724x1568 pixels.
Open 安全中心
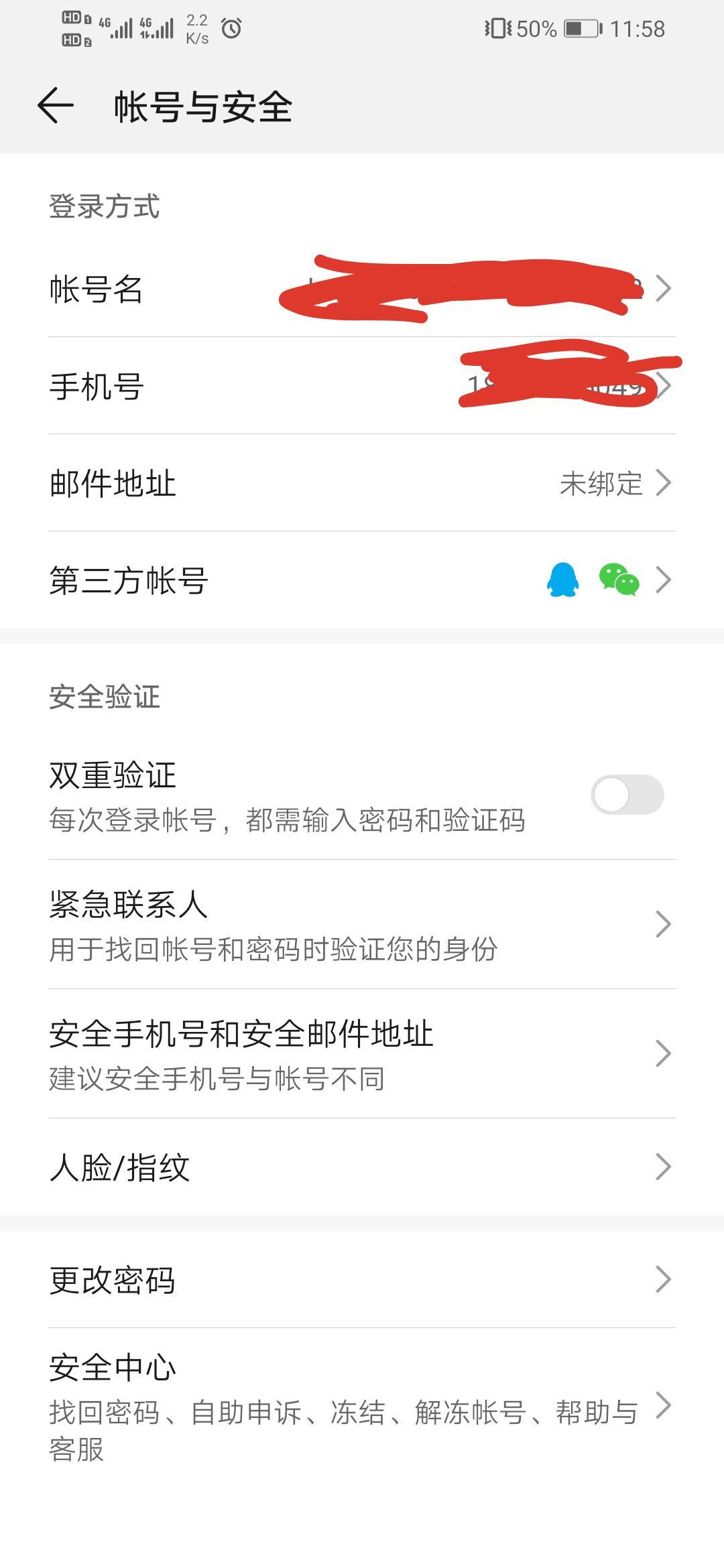[x=362, y=1406]
